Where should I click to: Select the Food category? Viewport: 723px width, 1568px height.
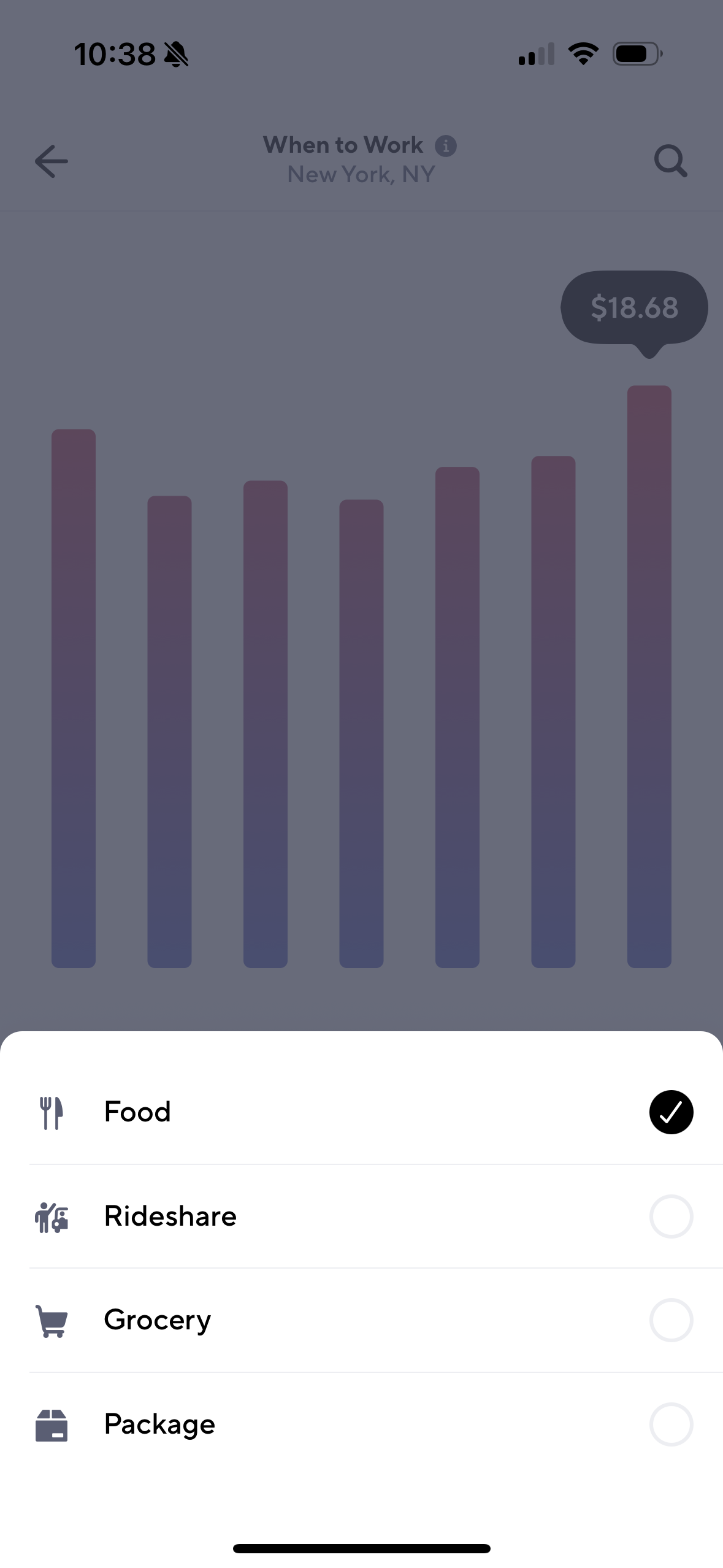pyautogui.click(x=361, y=1112)
